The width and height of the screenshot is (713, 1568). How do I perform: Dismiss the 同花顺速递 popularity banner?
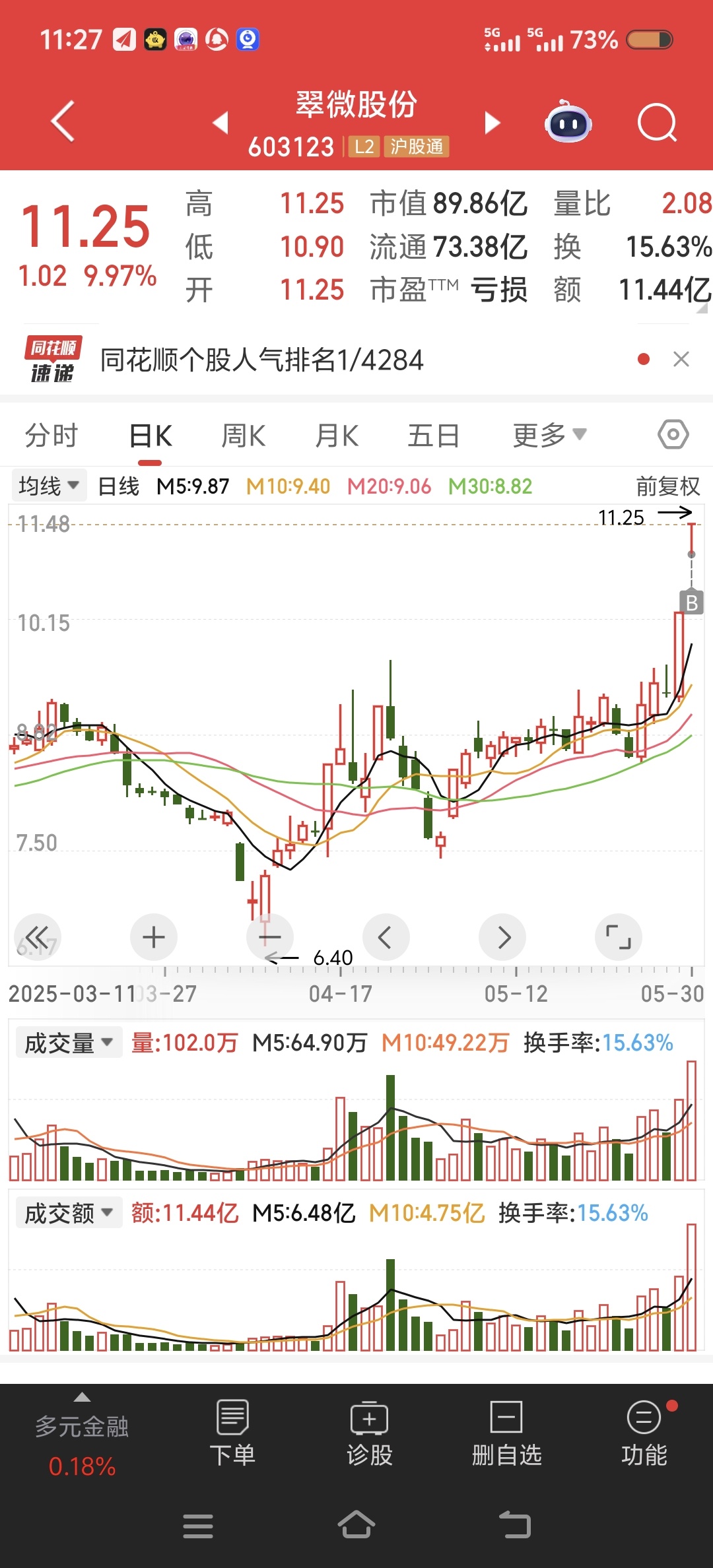point(681,359)
